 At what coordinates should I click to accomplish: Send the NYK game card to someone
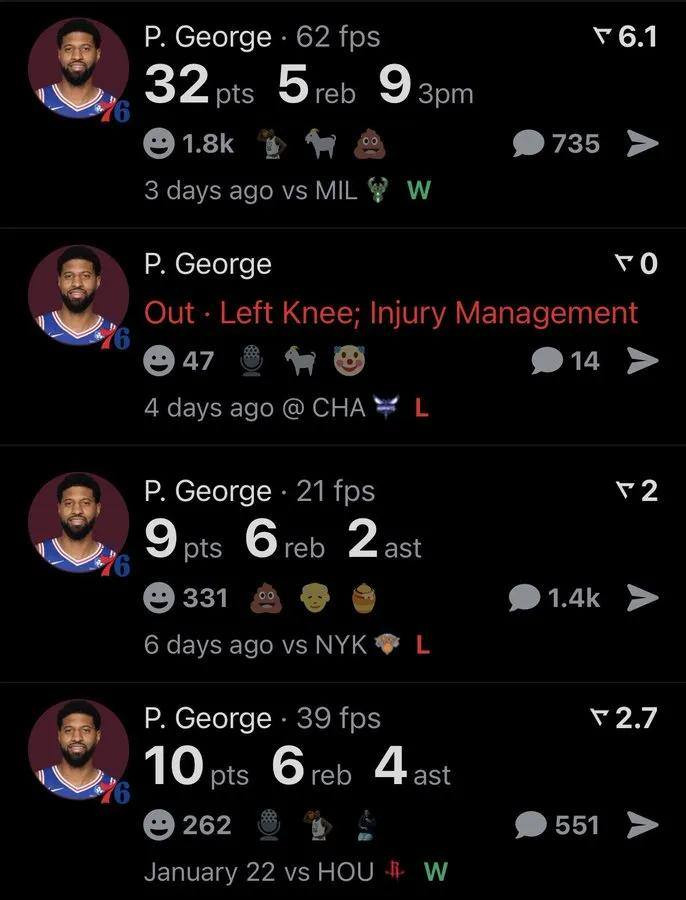(642, 598)
